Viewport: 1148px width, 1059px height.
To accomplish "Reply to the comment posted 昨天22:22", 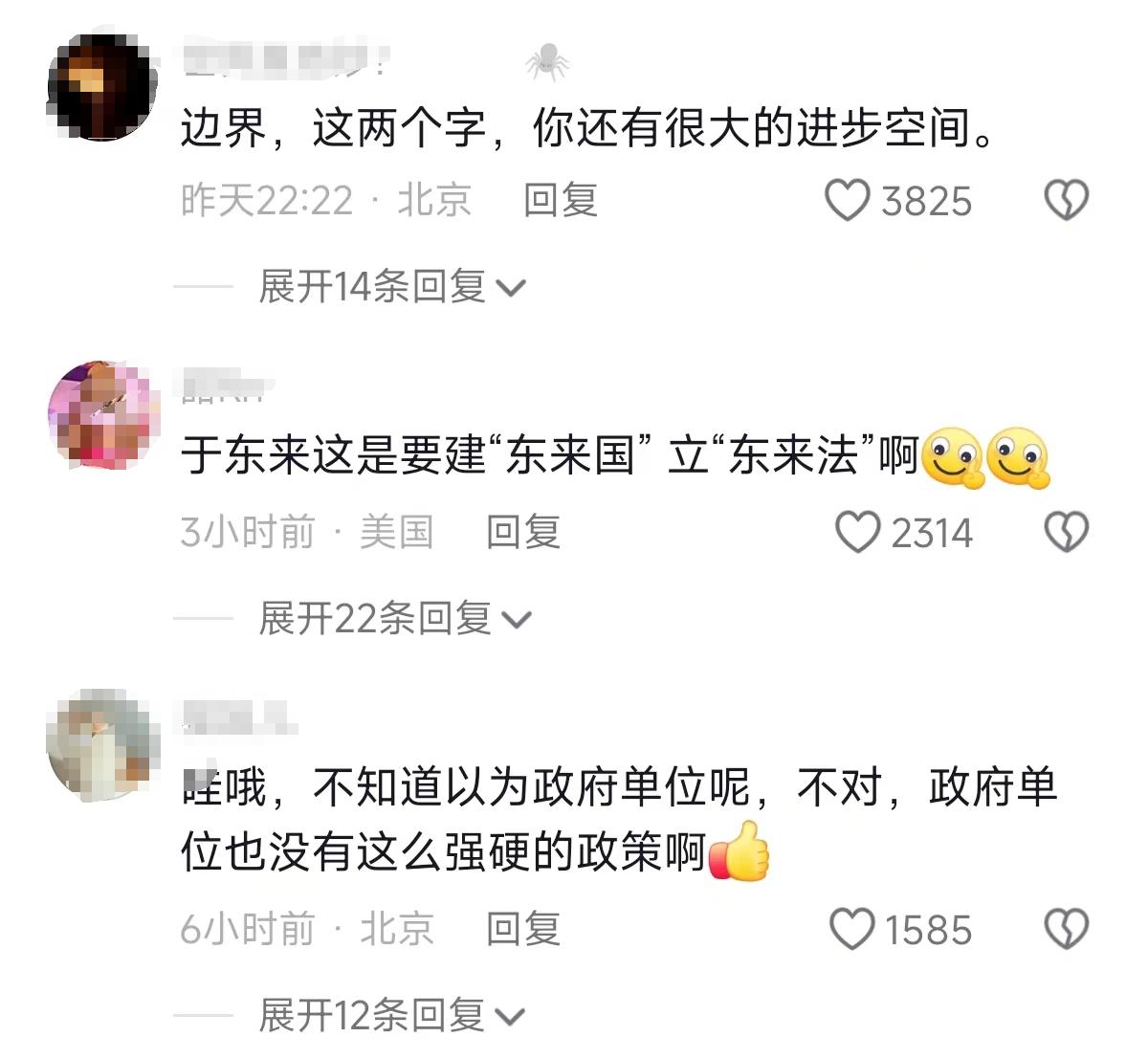I will [561, 201].
